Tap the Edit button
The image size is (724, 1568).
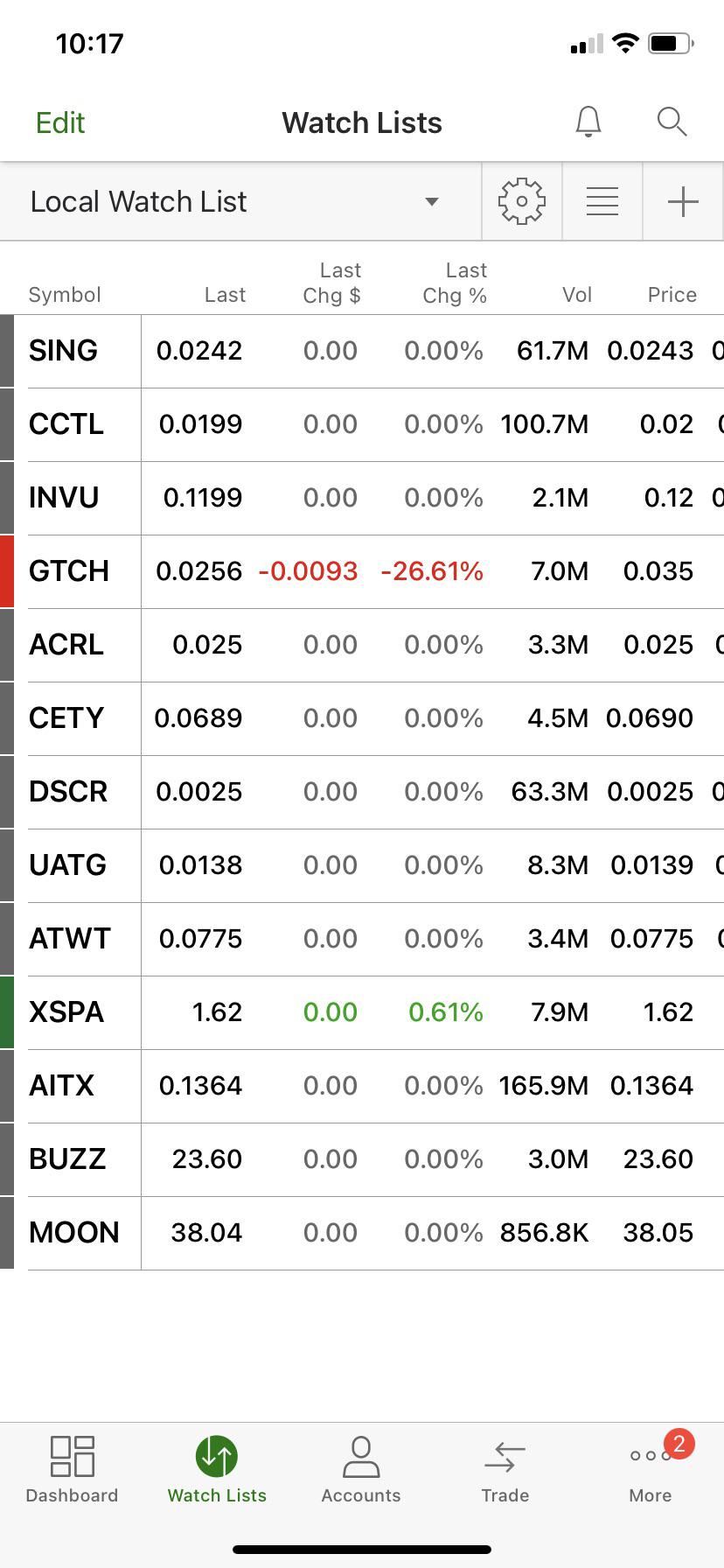click(59, 122)
